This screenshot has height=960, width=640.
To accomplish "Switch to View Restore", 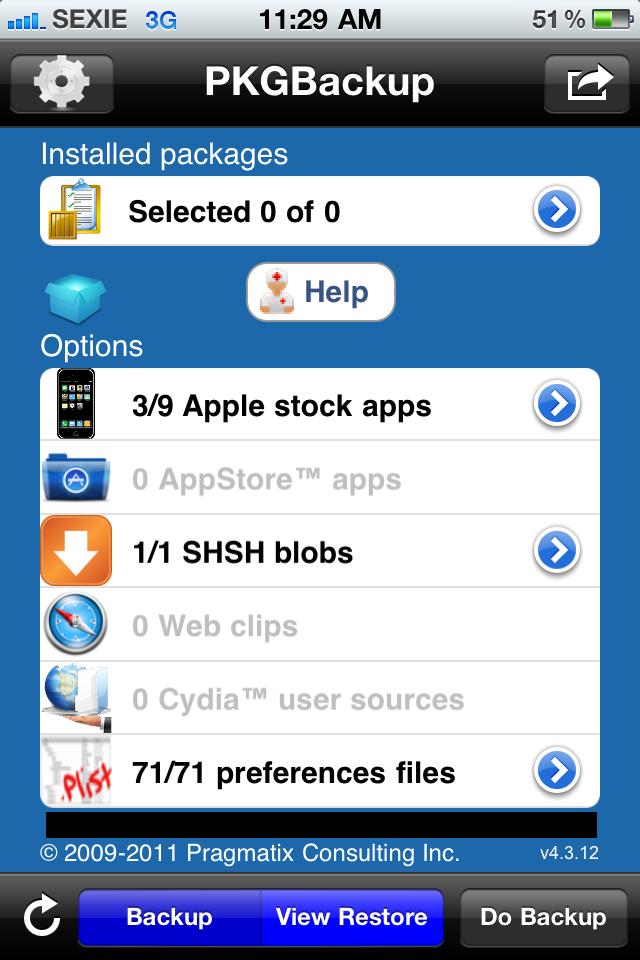I will [x=351, y=917].
